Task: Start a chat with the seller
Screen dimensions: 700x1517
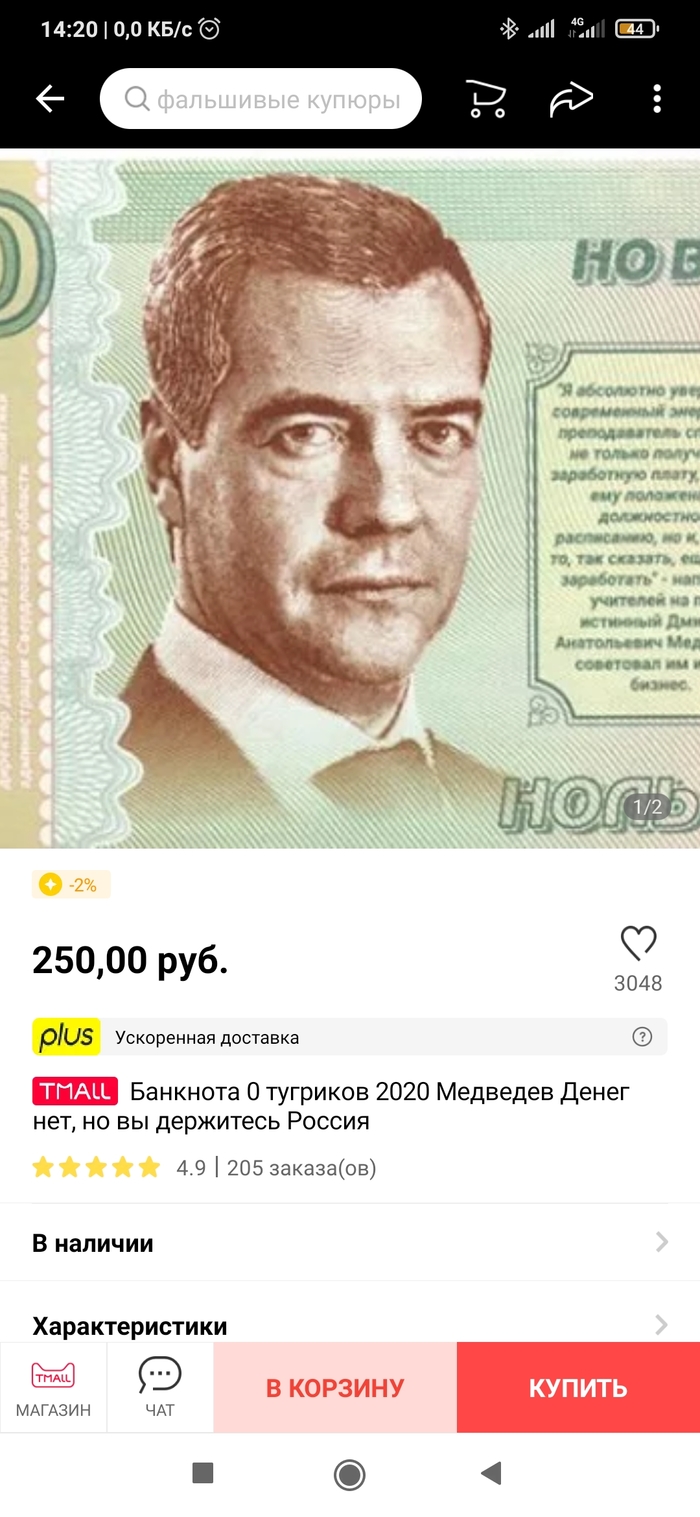Action: (x=160, y=1388)
